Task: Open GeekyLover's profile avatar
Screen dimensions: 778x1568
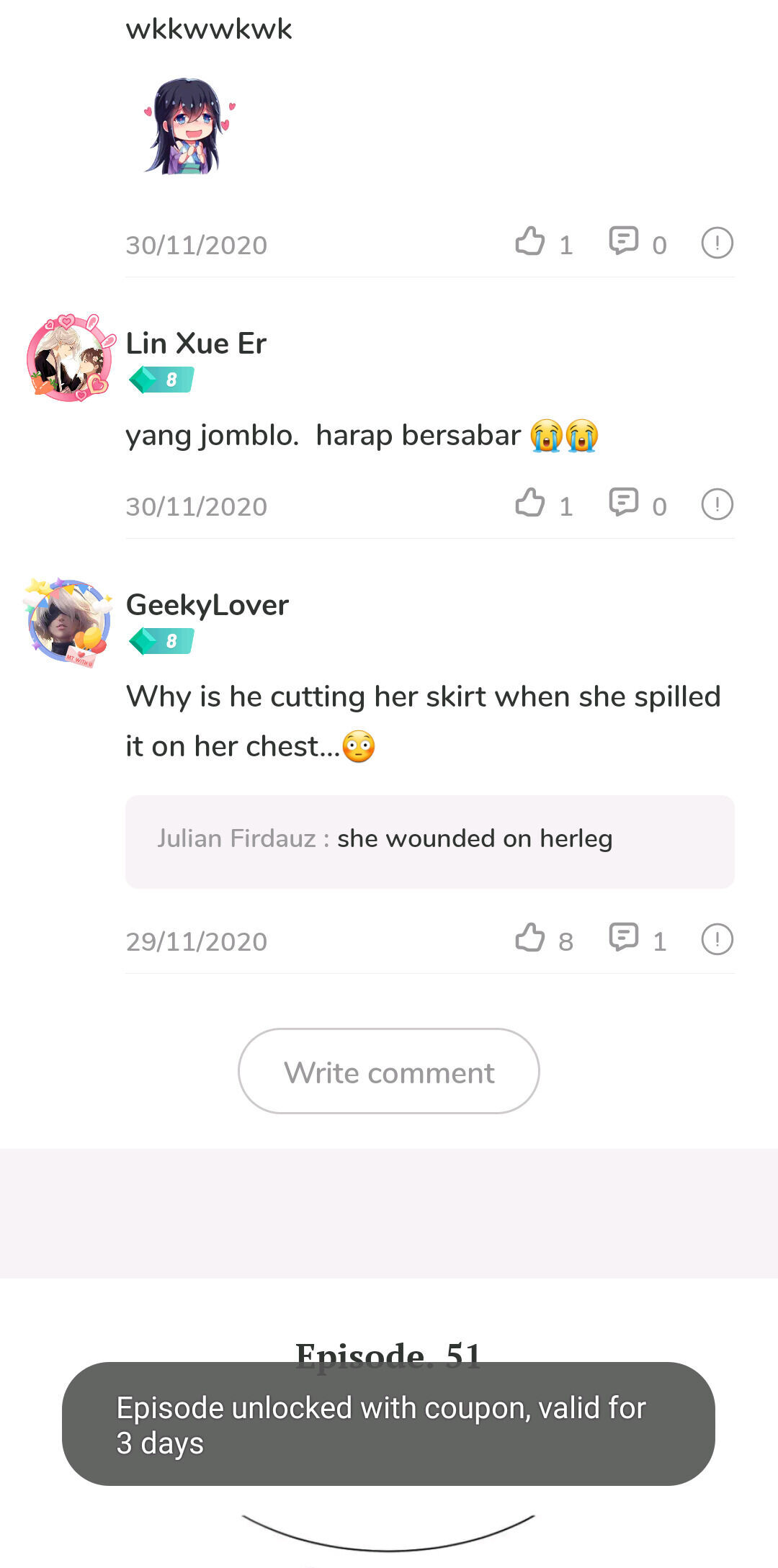Action: point(68,622)
